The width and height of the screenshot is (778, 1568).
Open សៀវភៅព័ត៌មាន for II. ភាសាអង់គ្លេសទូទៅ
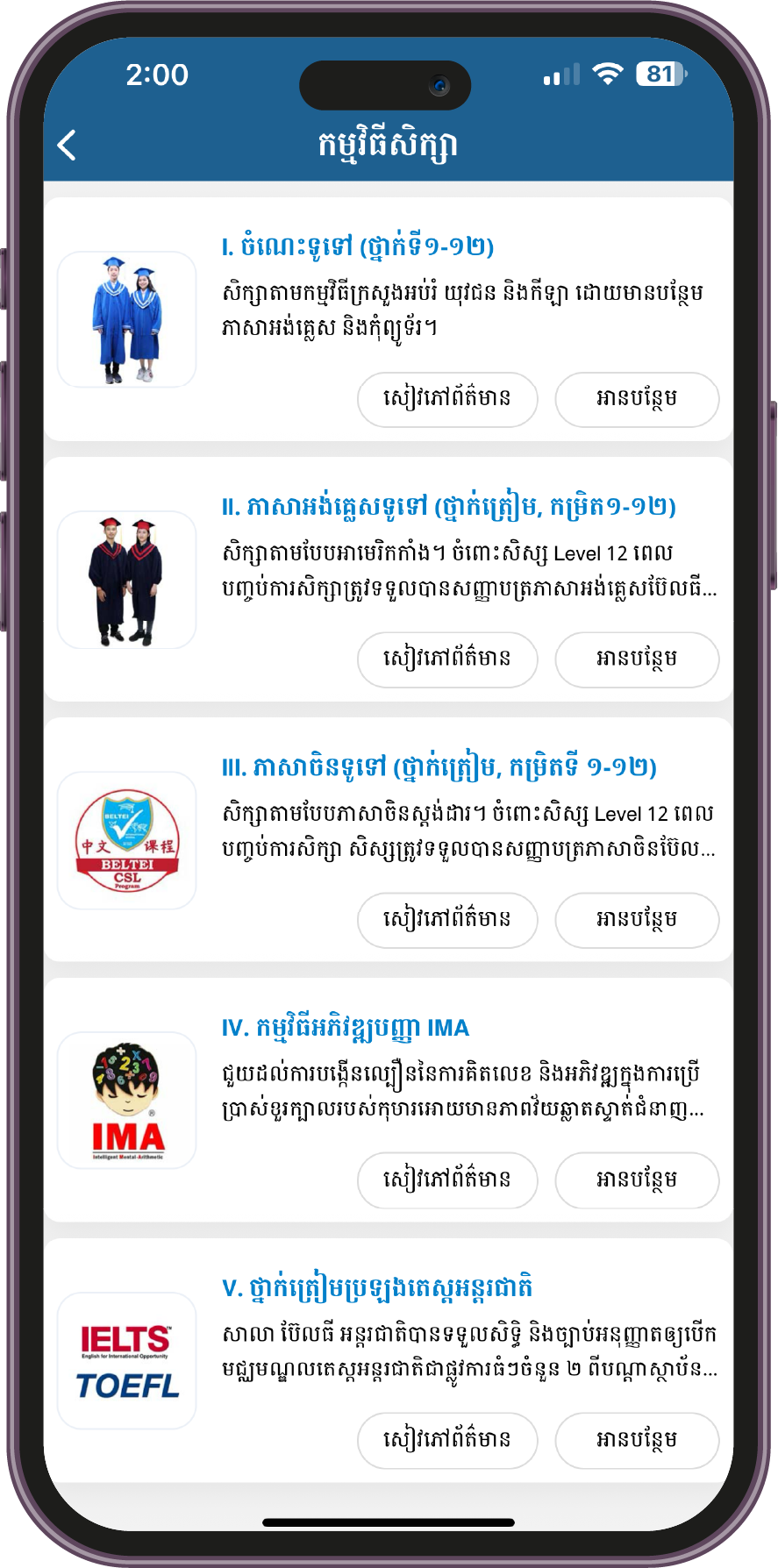pyautogui.click(x=447, y=659)
